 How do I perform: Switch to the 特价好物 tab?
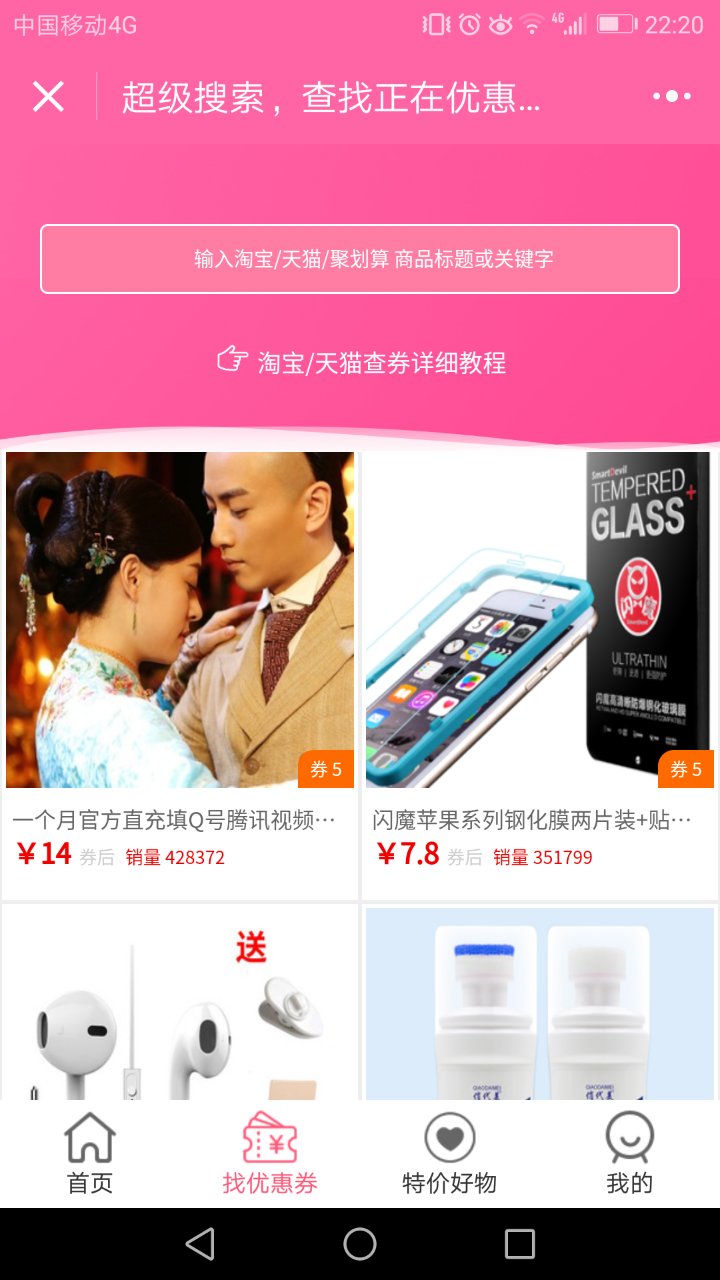[x=450, y=1154]
